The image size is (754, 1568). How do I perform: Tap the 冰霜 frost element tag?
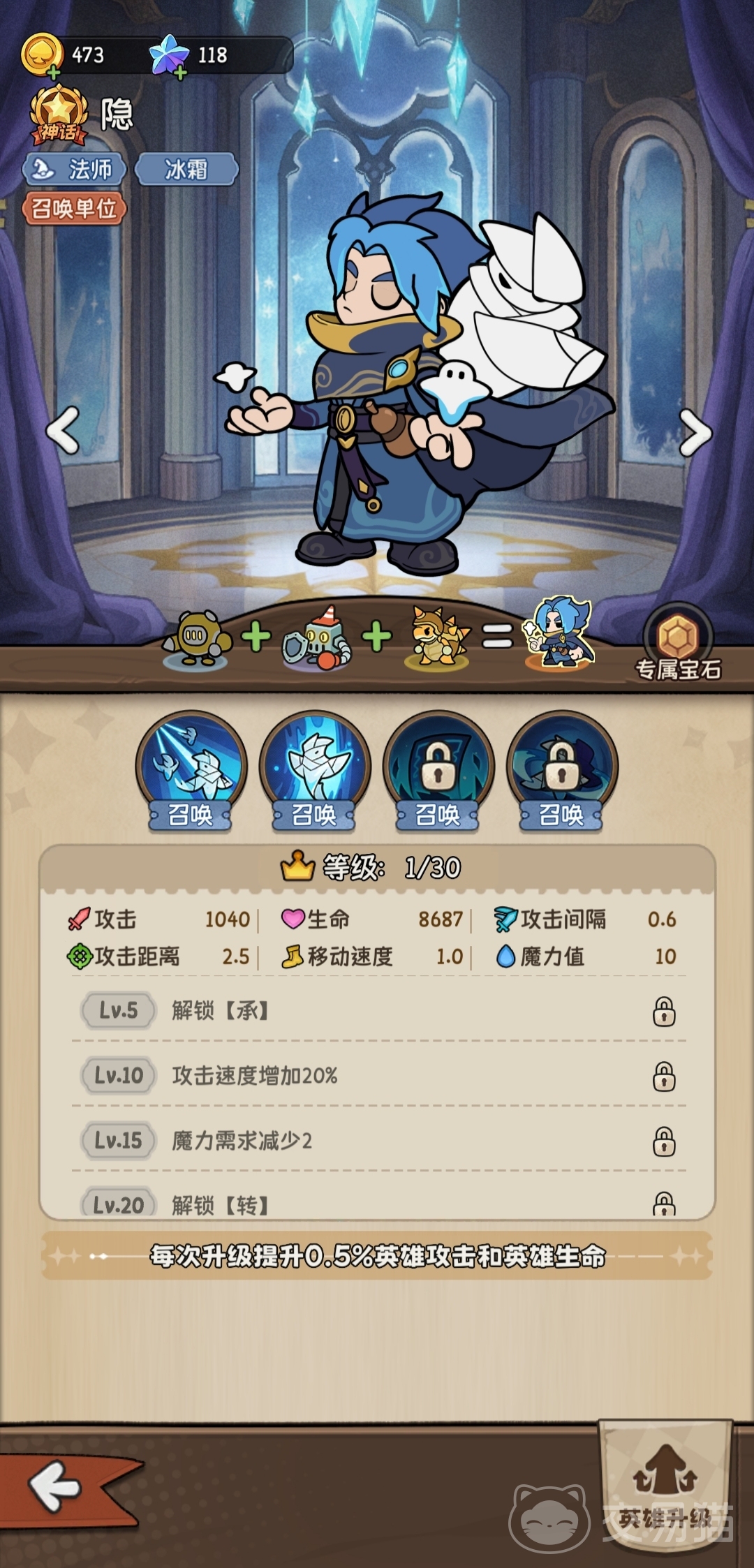186,169
